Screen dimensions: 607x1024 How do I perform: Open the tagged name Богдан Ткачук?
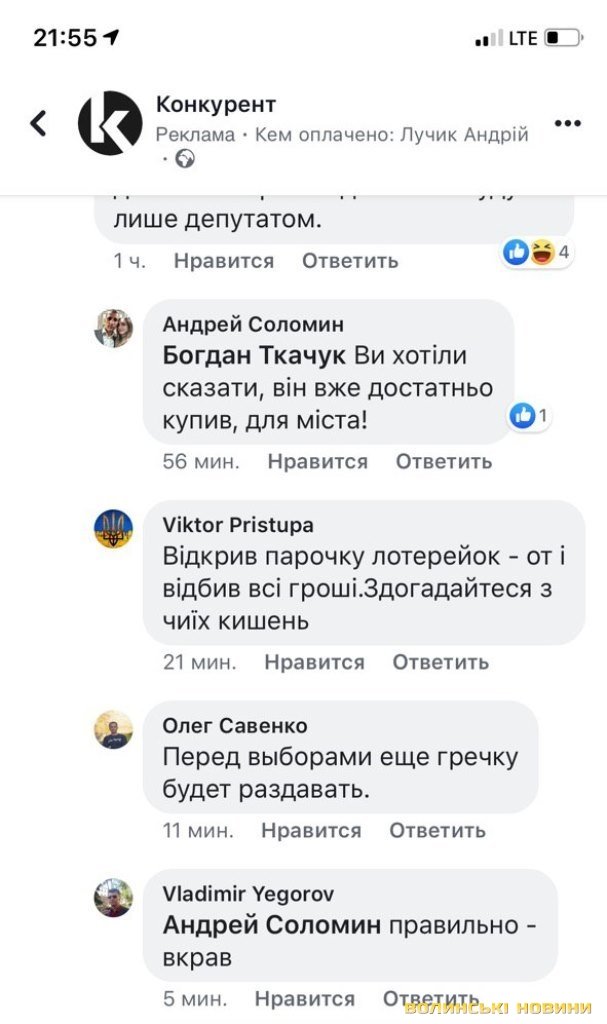tap(254, 356)
